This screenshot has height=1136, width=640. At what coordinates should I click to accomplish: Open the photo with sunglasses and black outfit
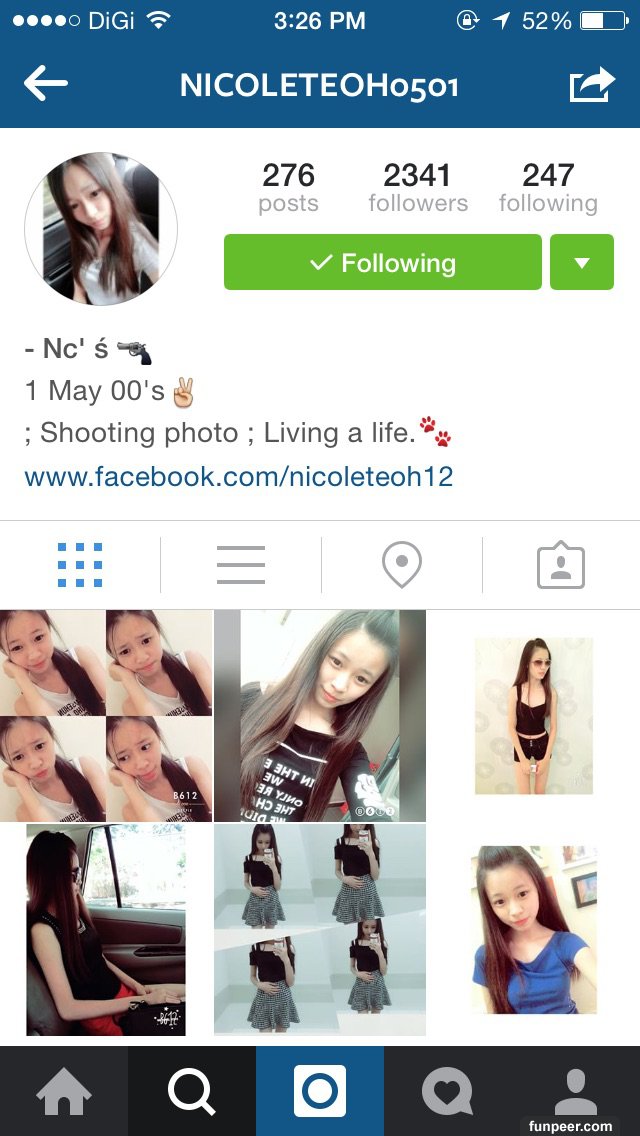click(533, 716)
